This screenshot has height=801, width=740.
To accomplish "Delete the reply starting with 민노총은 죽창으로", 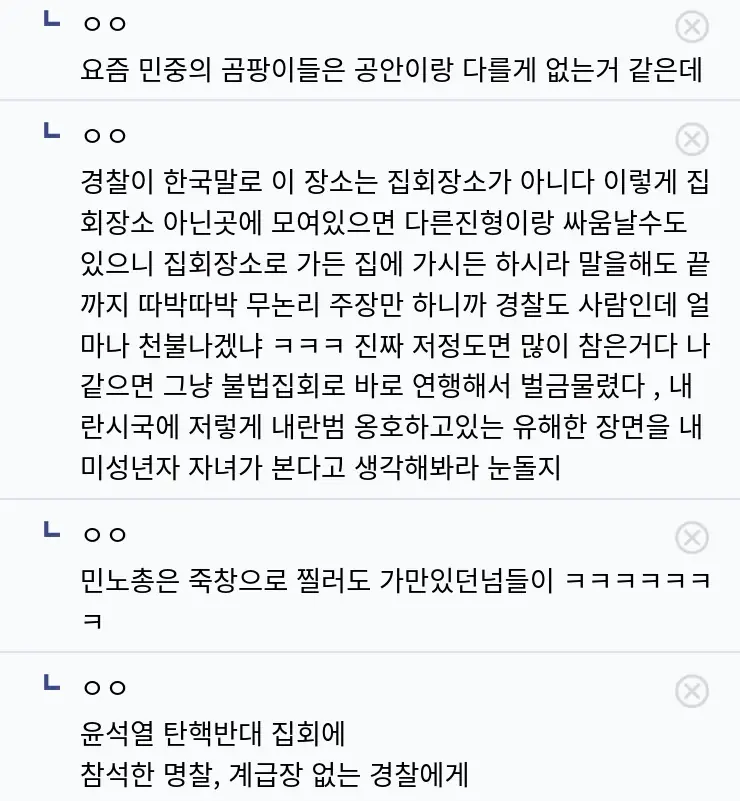I will tap(692, 538).
